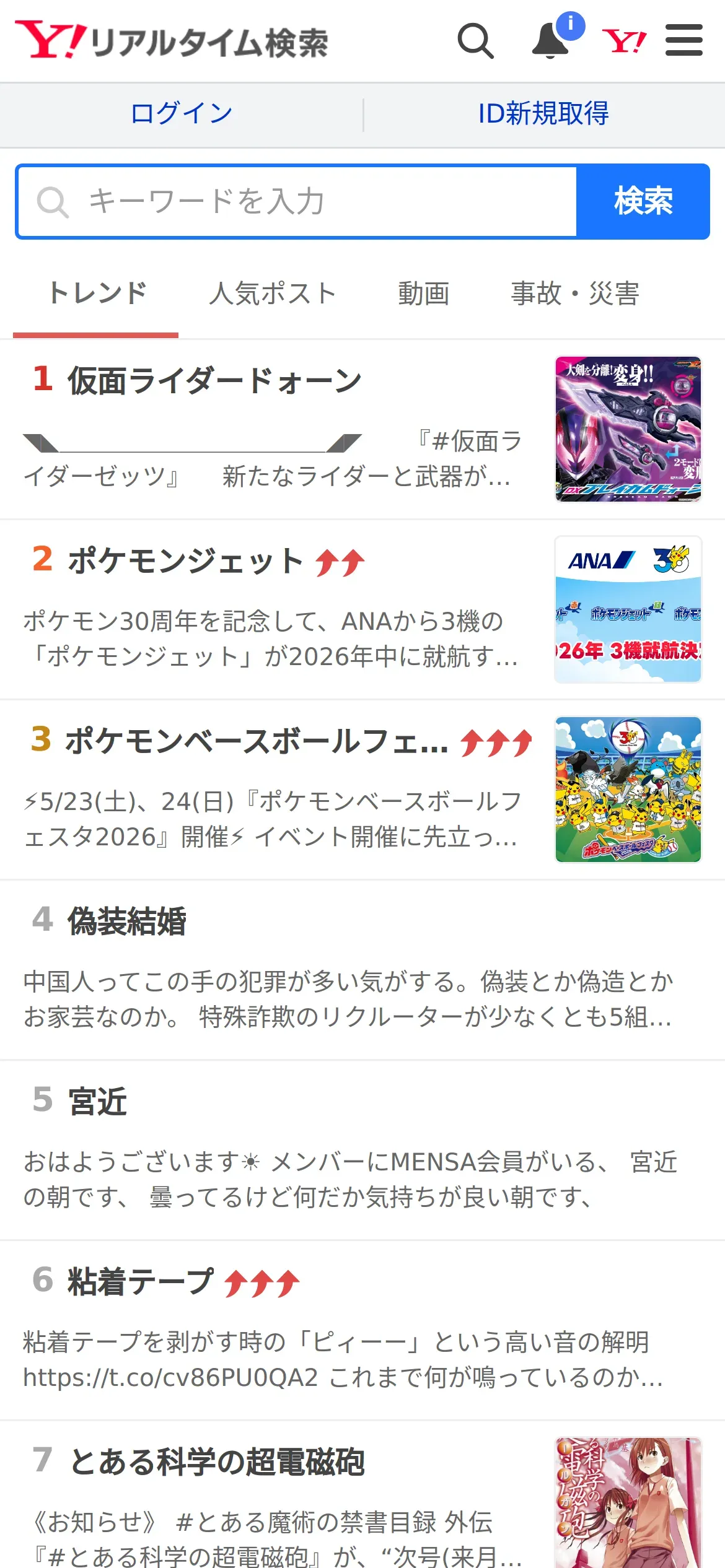Screen dimensions: 725x1568
Task: Tap the ログイン link
Action: pyautogui.click(x=182, y=114)
